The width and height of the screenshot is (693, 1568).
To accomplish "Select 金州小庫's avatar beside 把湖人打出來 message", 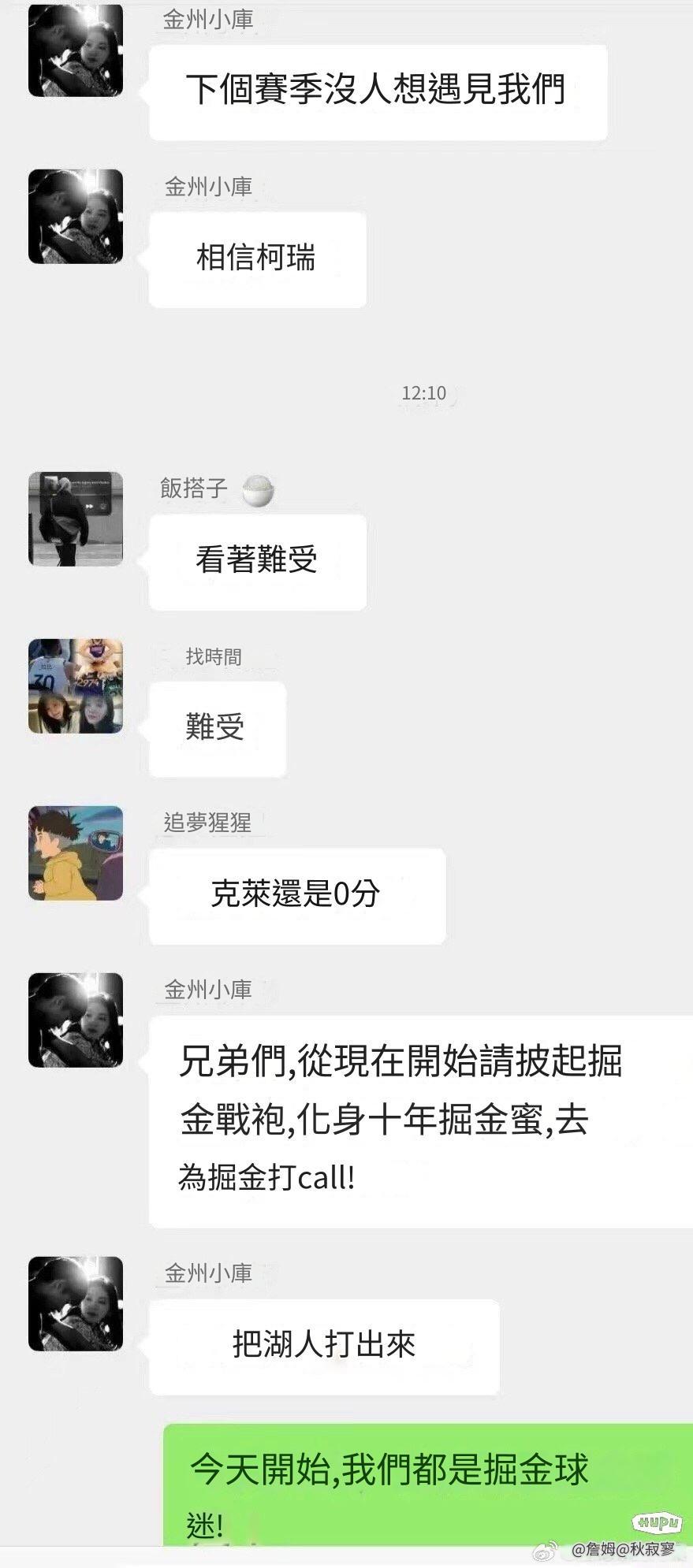I will (x=76, y=1303).
